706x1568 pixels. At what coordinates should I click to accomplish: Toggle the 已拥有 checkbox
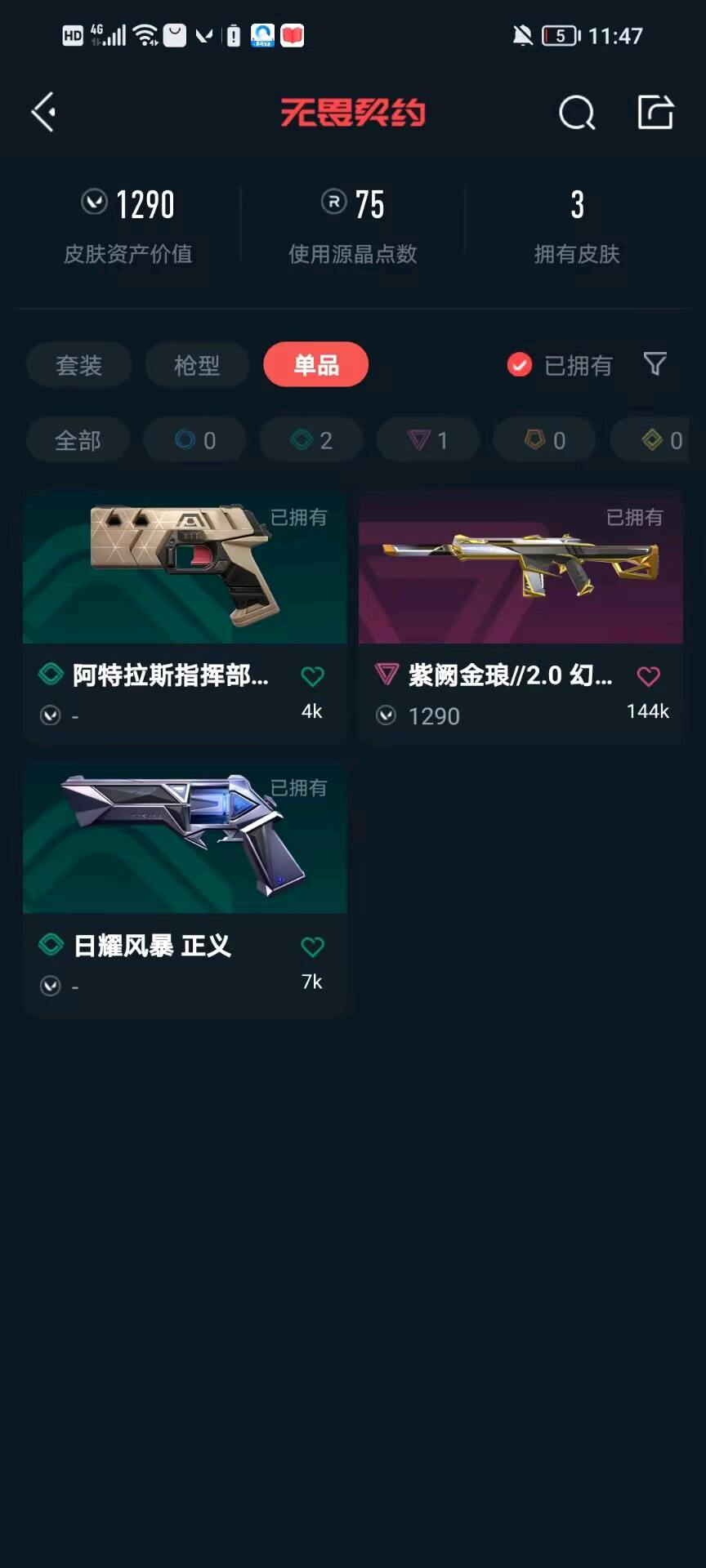click(x=520, y=365)
